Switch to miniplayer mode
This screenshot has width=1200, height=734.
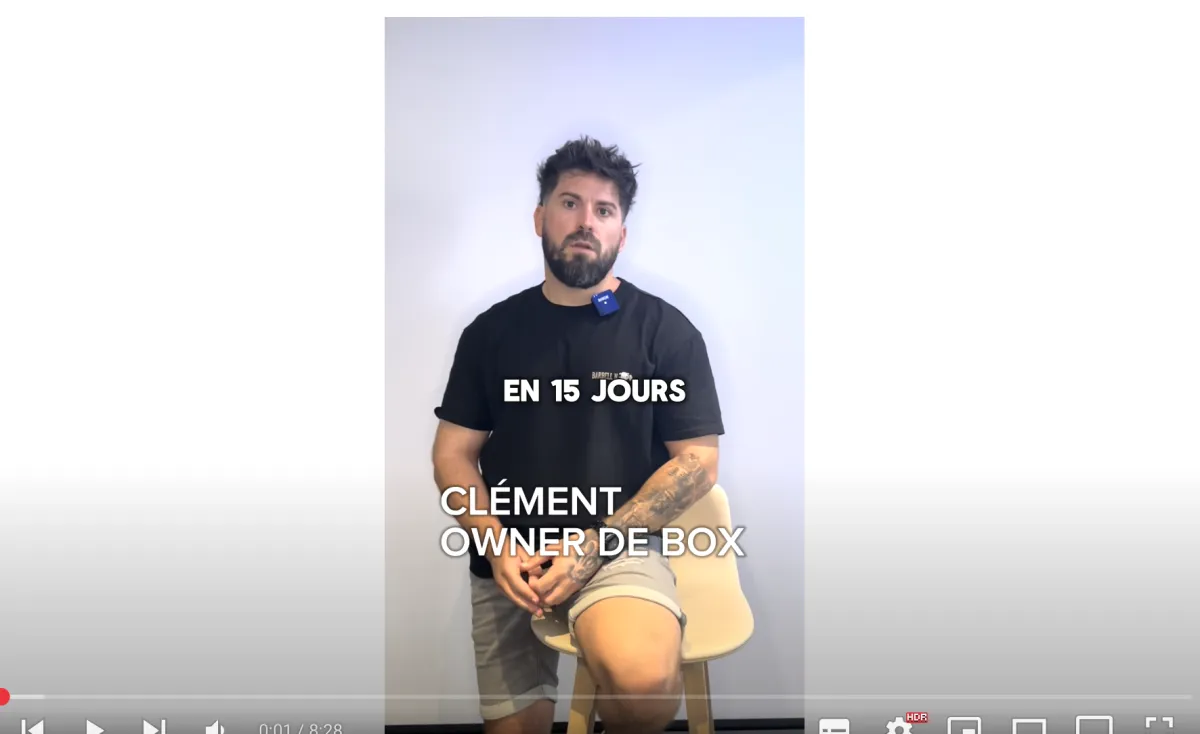[964, 727]
